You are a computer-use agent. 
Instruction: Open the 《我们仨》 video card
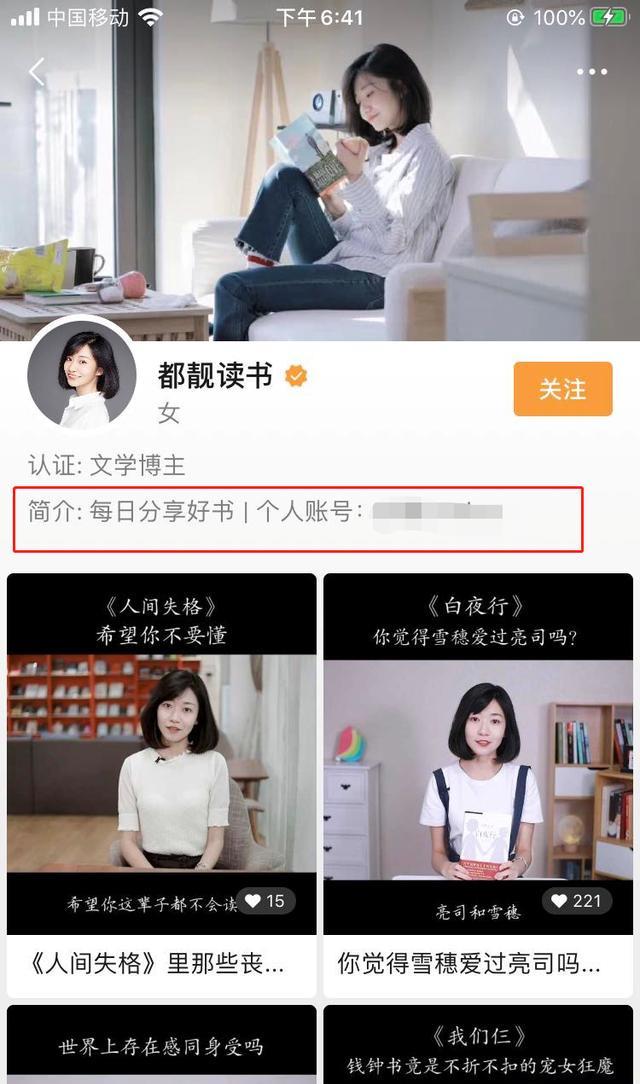(477, 1045)
